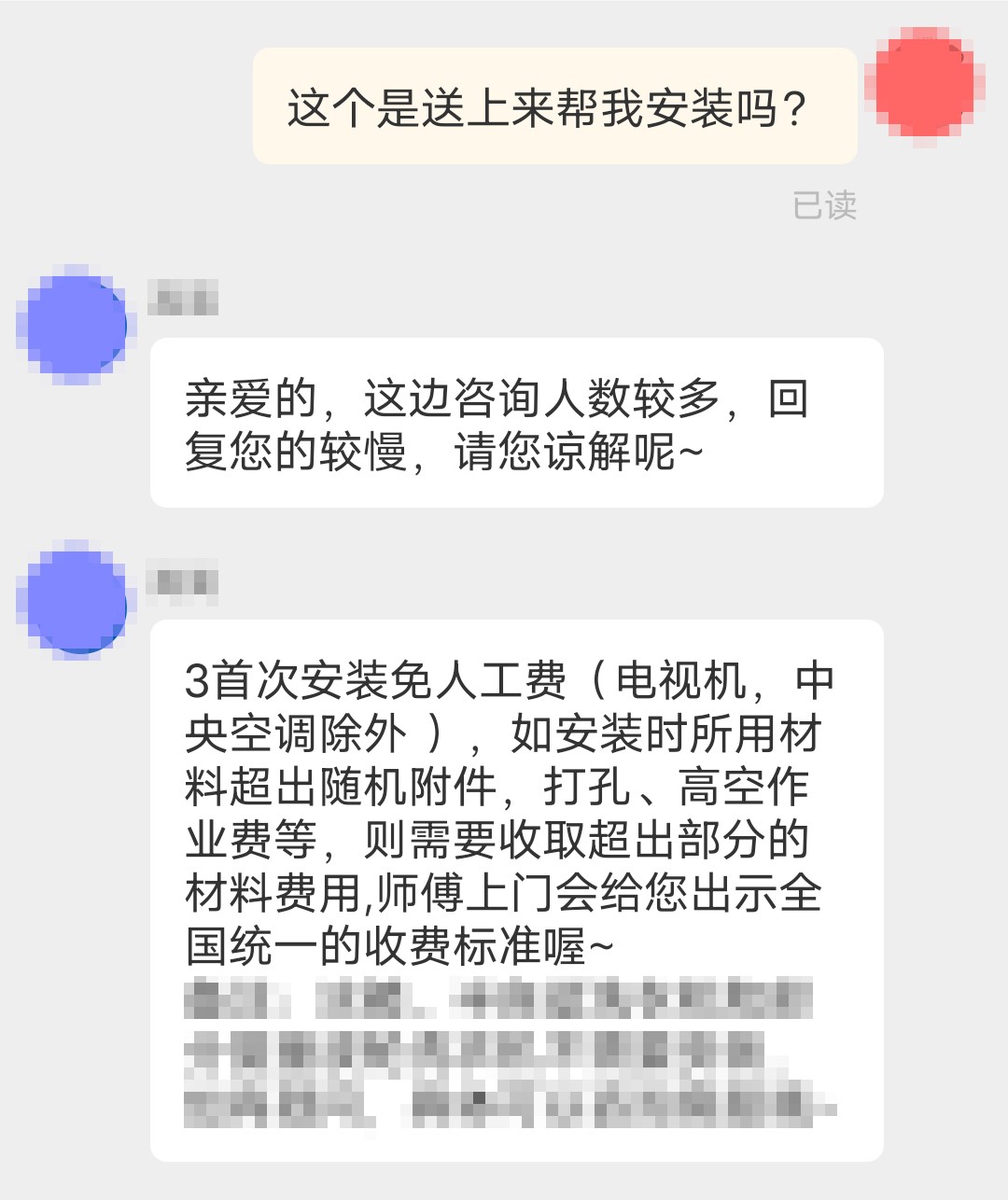This screenshot has height=1200, width=1008.
Task: Tap the avatar next to the installation policy message
Action: (x=75, y=599)
